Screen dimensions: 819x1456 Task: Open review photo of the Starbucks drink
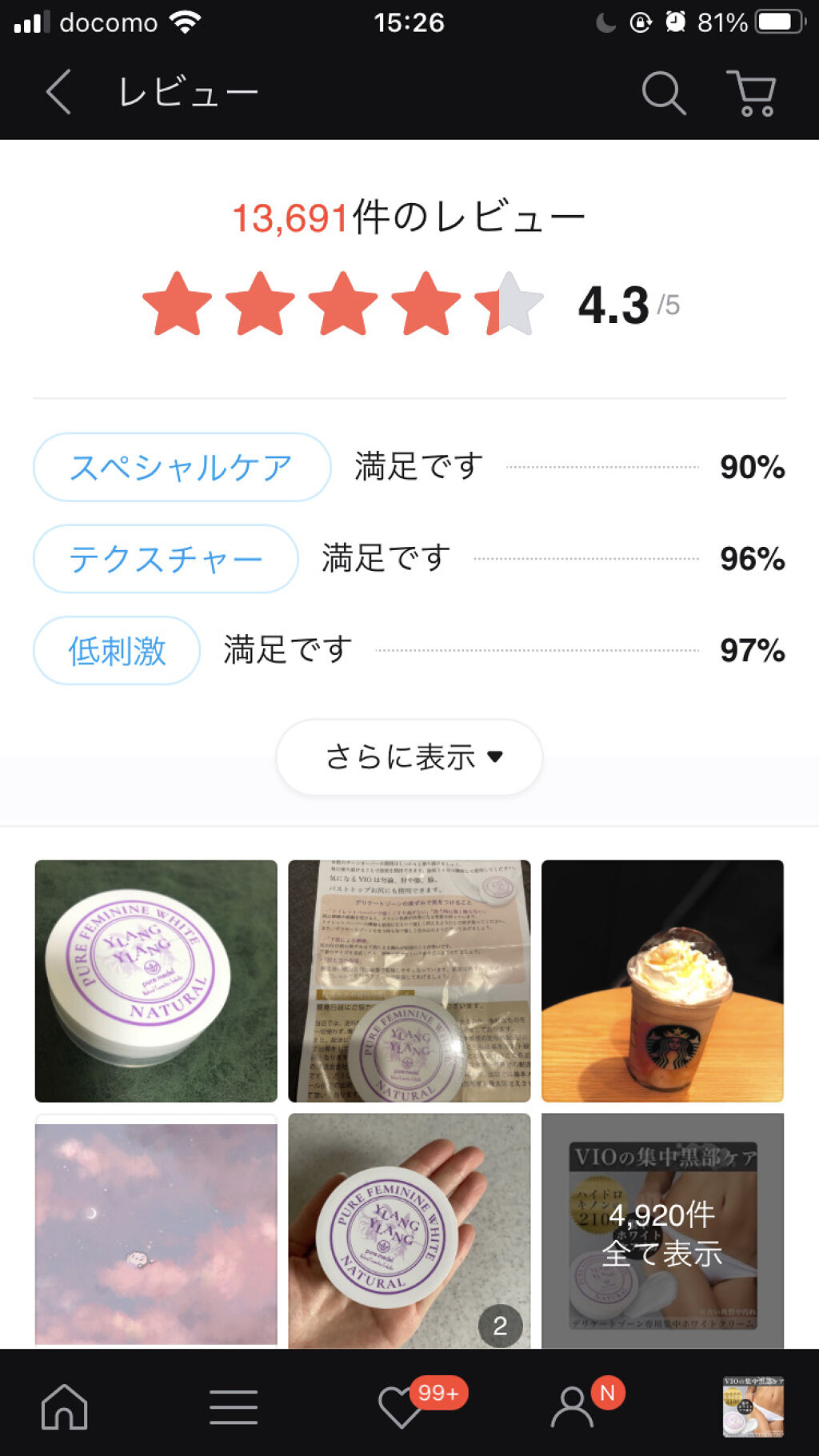click(662, 981)
